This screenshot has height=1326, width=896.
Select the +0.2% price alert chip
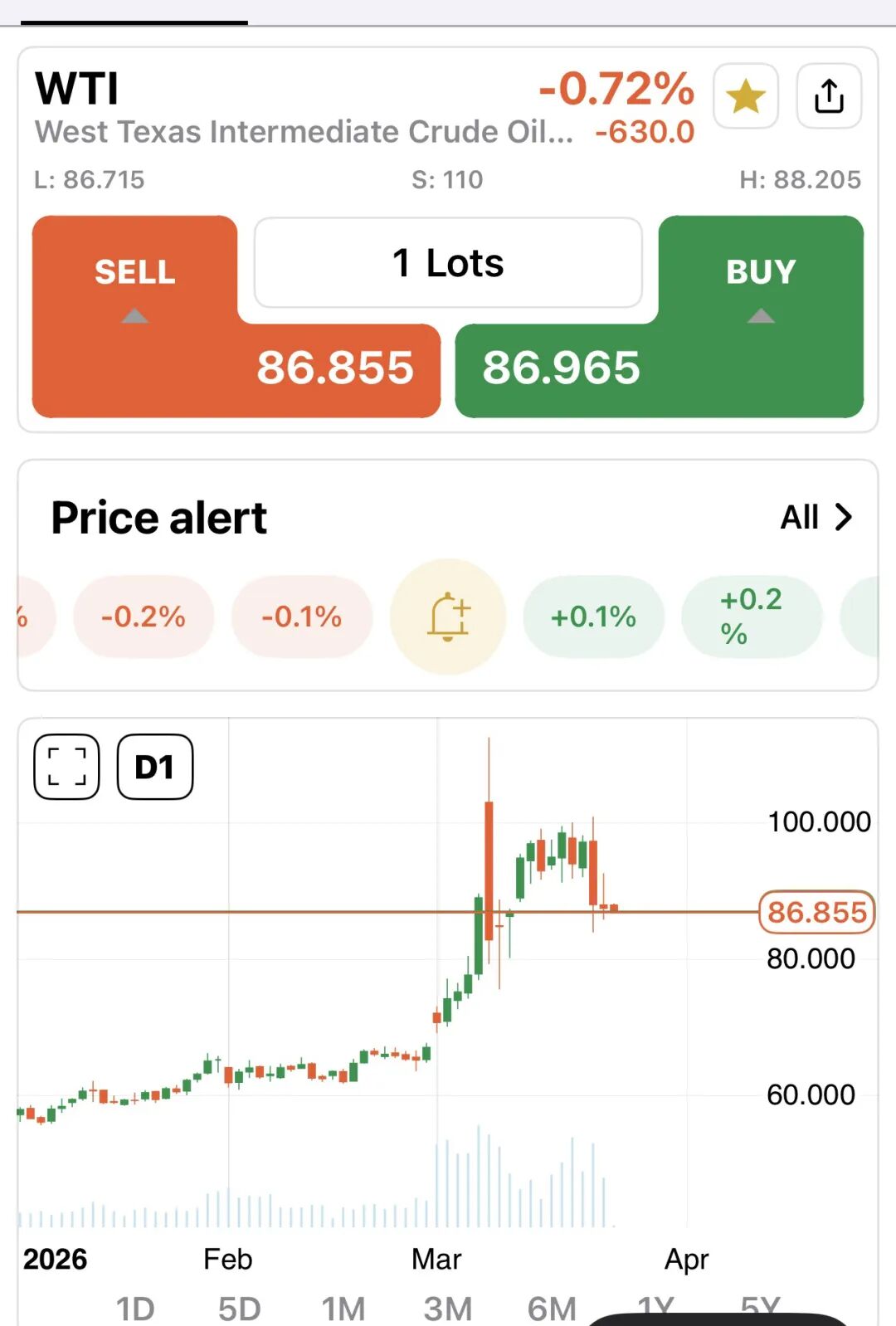(x=751, y=617)
